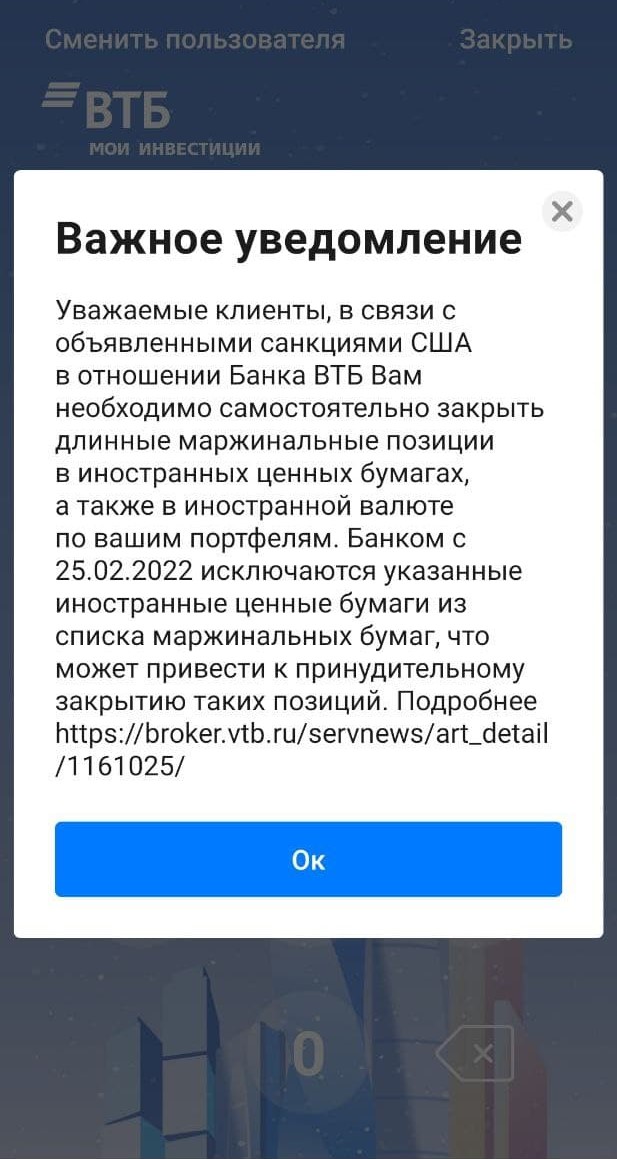
Task: Tap Сменить пользователя to switch user
Action: point(195,40)
